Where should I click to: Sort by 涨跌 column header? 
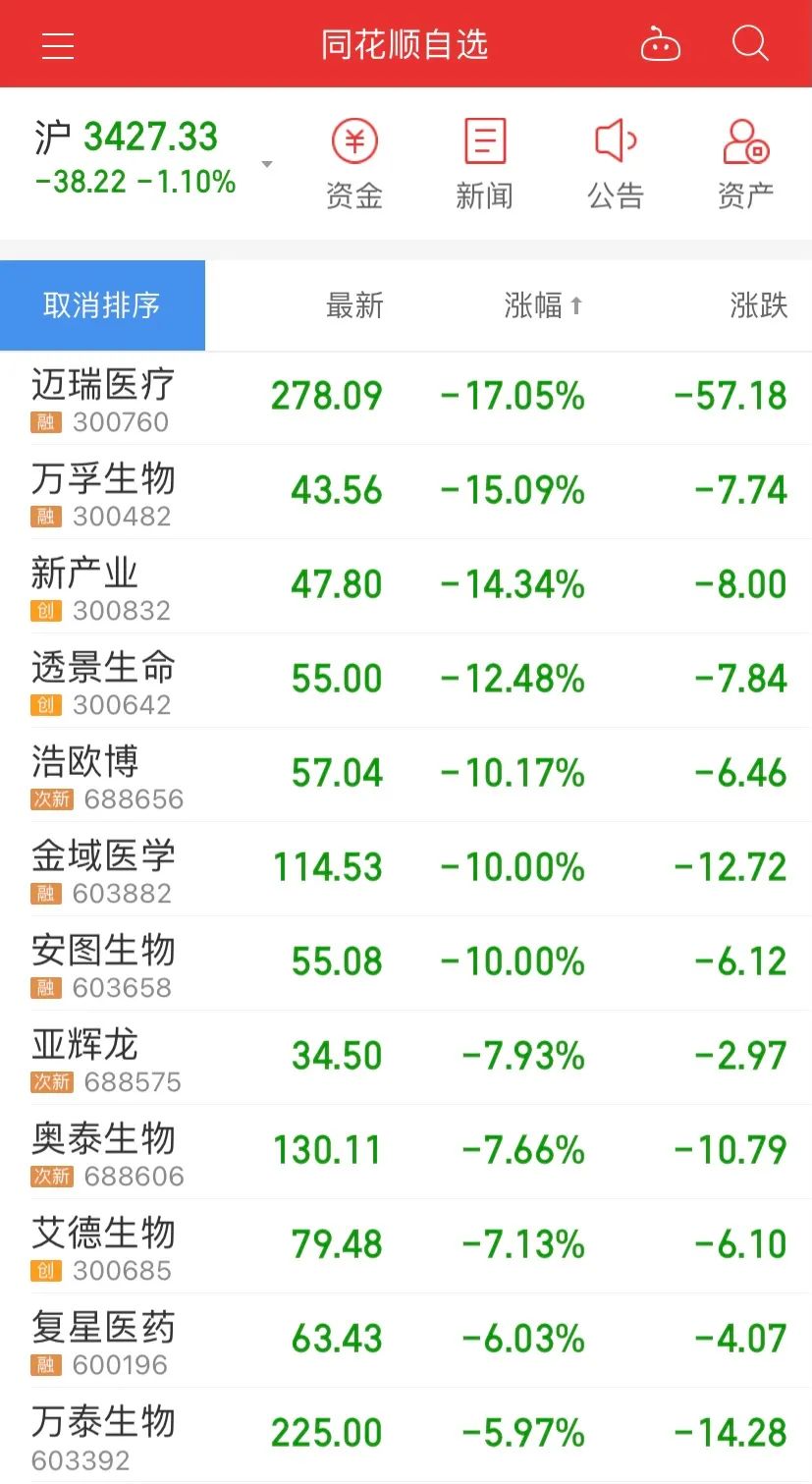click(759, 305)
